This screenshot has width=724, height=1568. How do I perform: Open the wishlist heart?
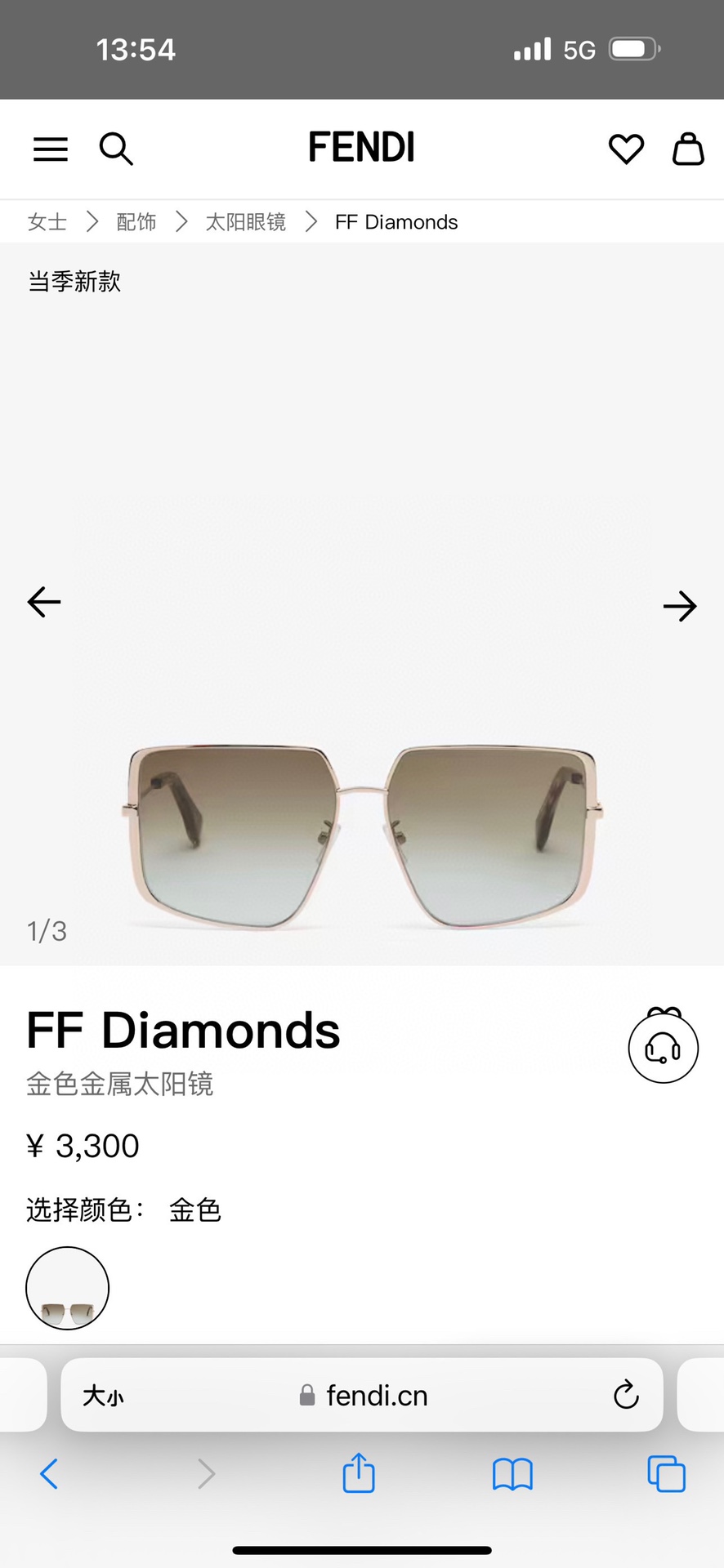(626, 149)
